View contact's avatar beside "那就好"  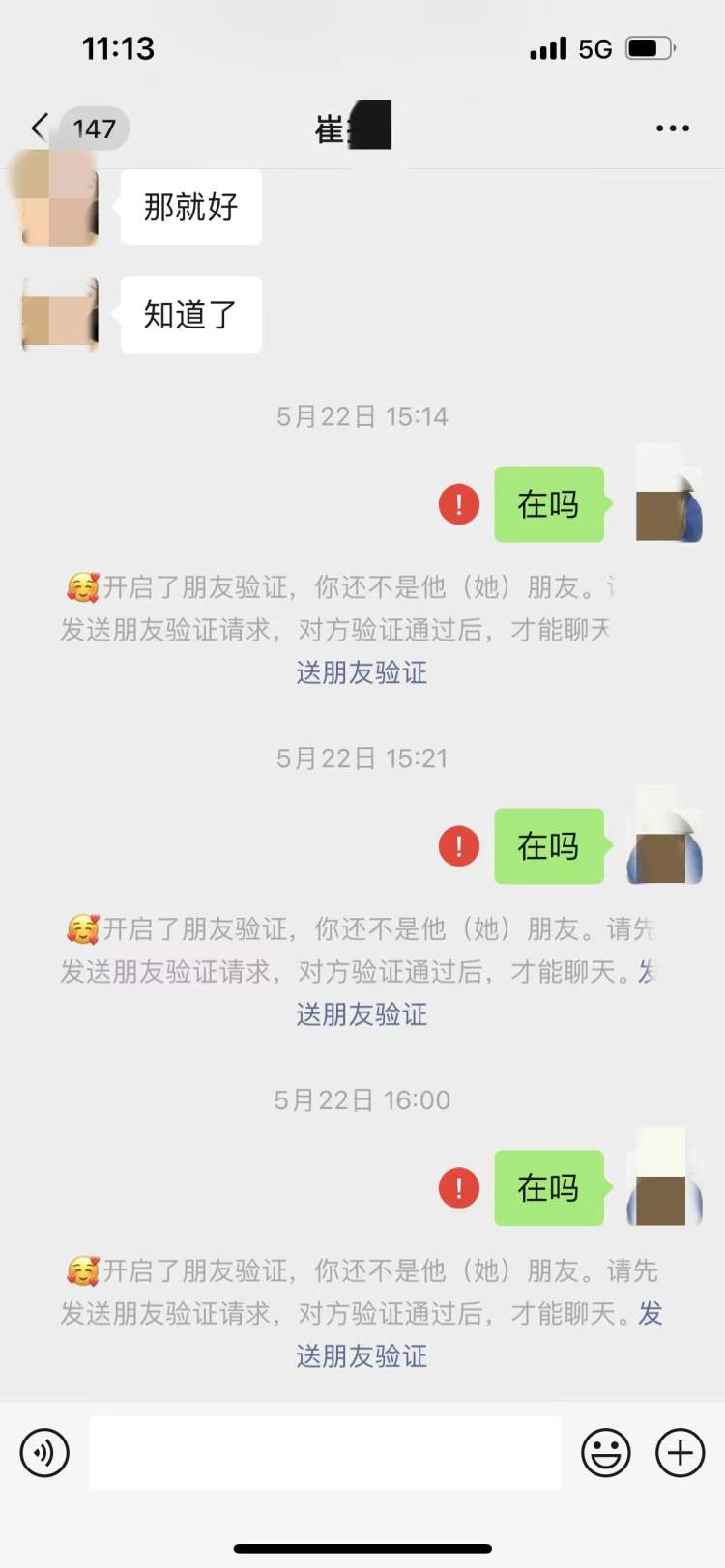60,206
